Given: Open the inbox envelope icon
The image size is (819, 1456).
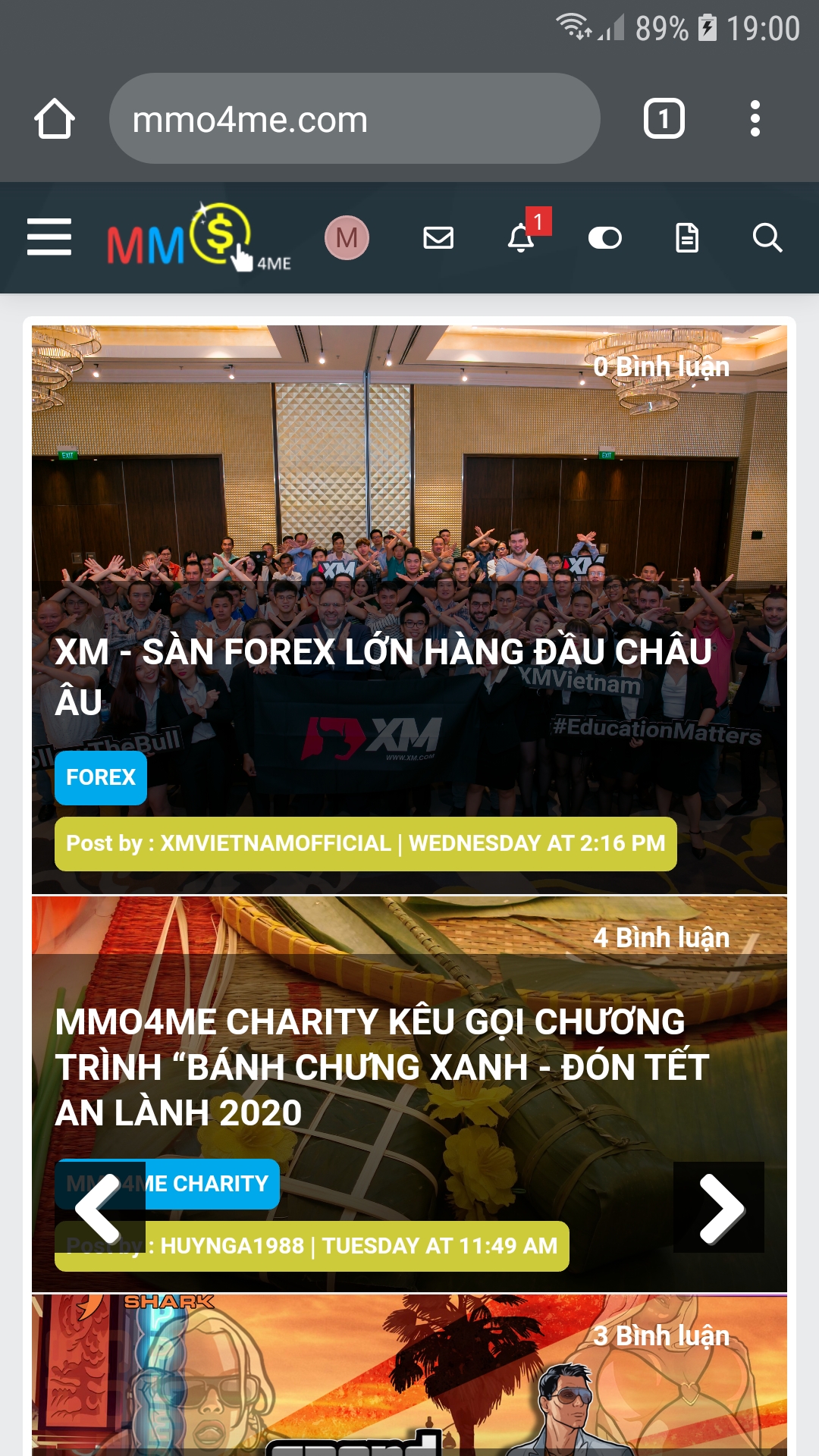Looking at the screenshot, I should point(438,238).
